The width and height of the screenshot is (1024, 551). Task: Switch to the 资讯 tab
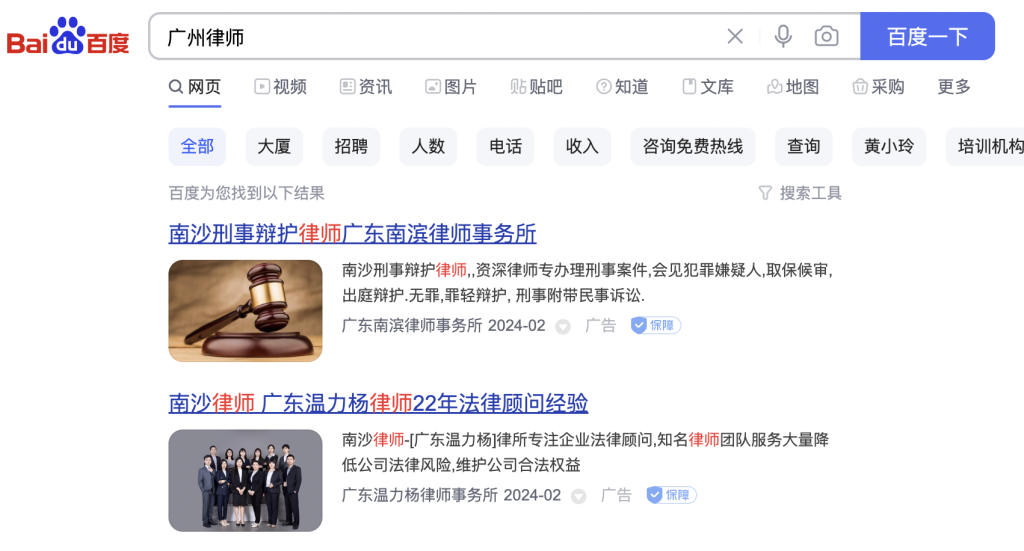[x=366, y=87]
